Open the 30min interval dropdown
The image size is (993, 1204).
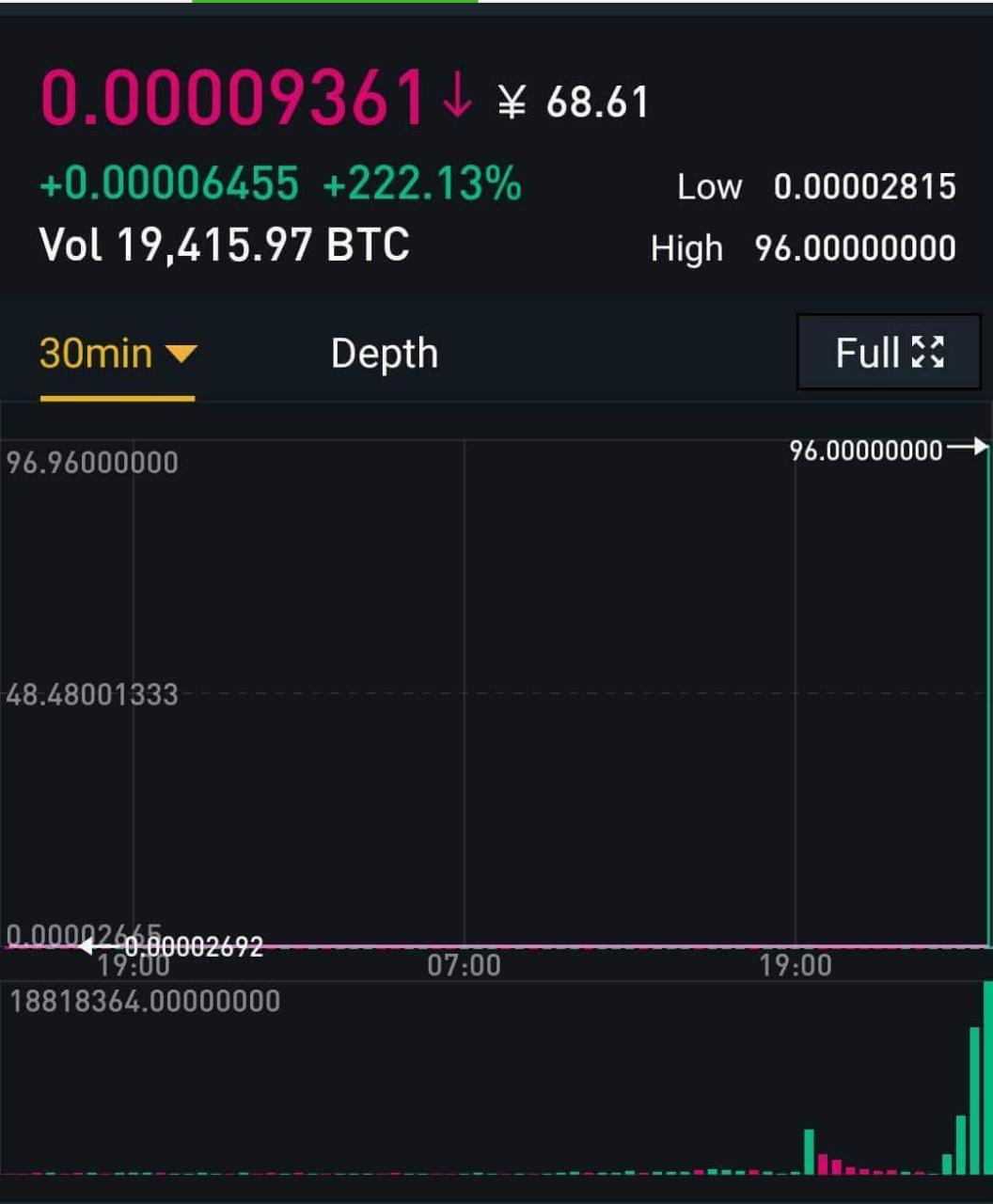point(118,355)
